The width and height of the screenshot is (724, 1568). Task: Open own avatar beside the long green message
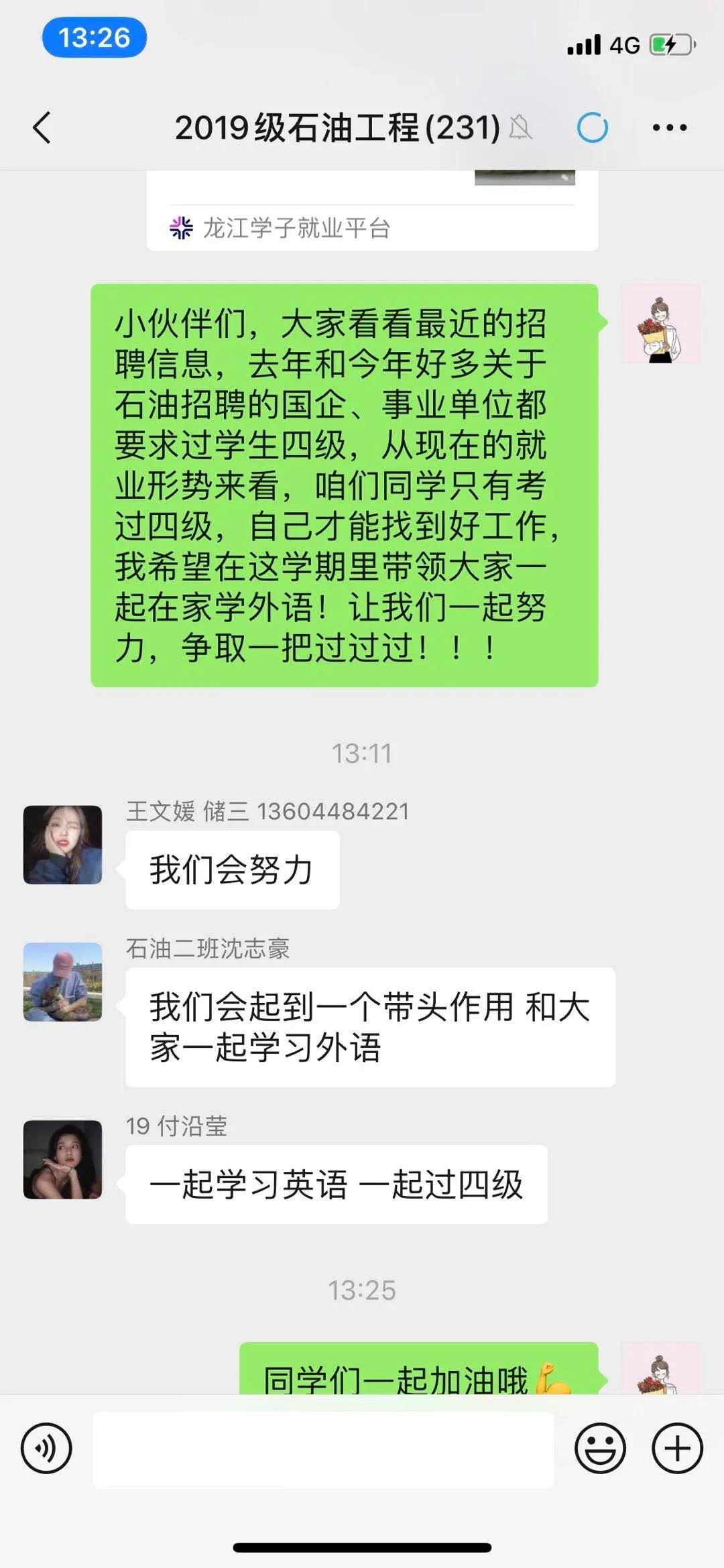click(660, 324)
